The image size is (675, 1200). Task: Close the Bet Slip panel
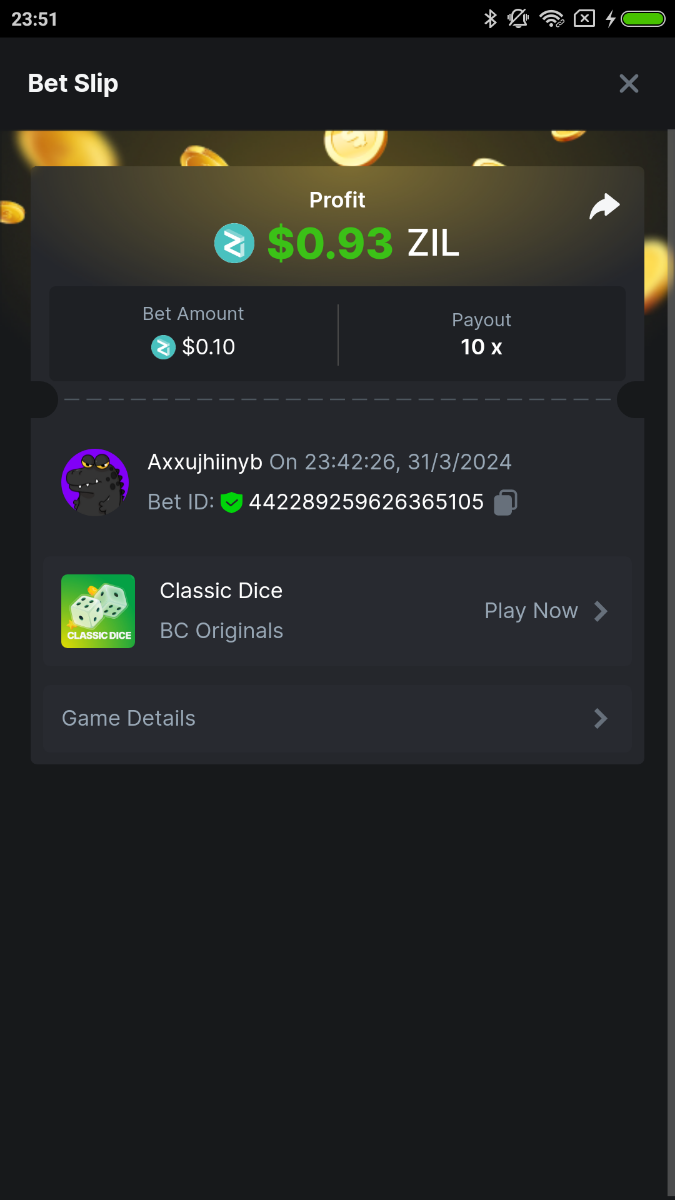tap(628, 84)
